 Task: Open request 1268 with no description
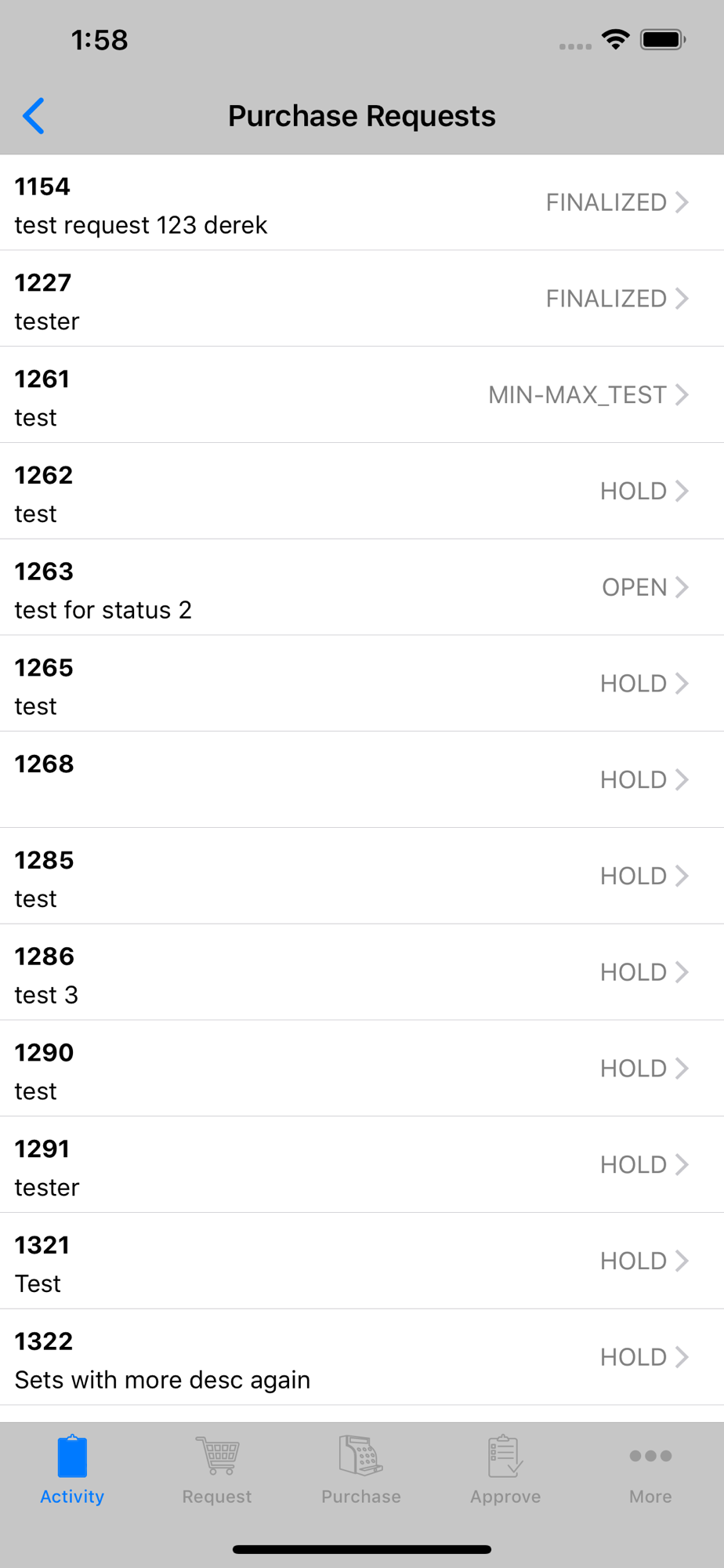362,780
